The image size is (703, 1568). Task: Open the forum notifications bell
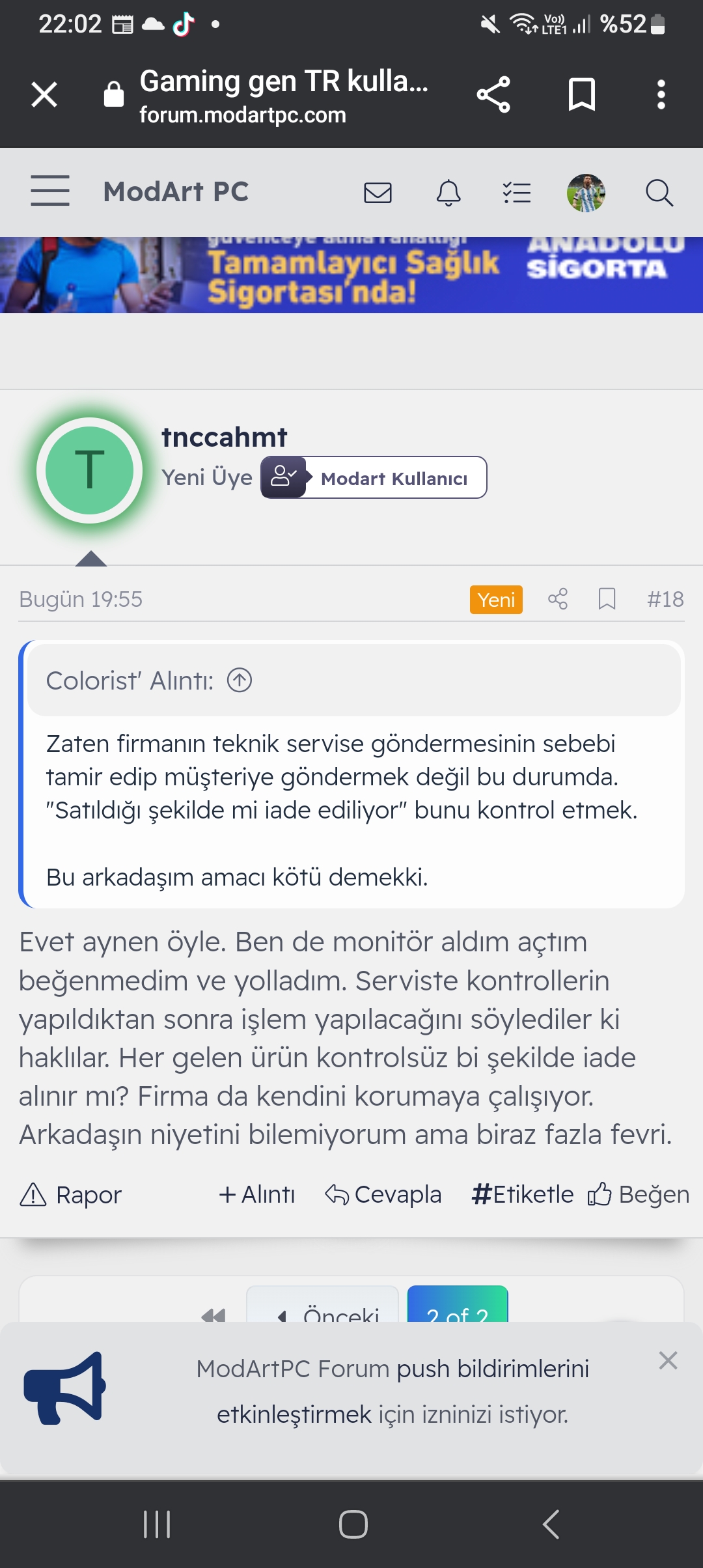tap(448, 193)
